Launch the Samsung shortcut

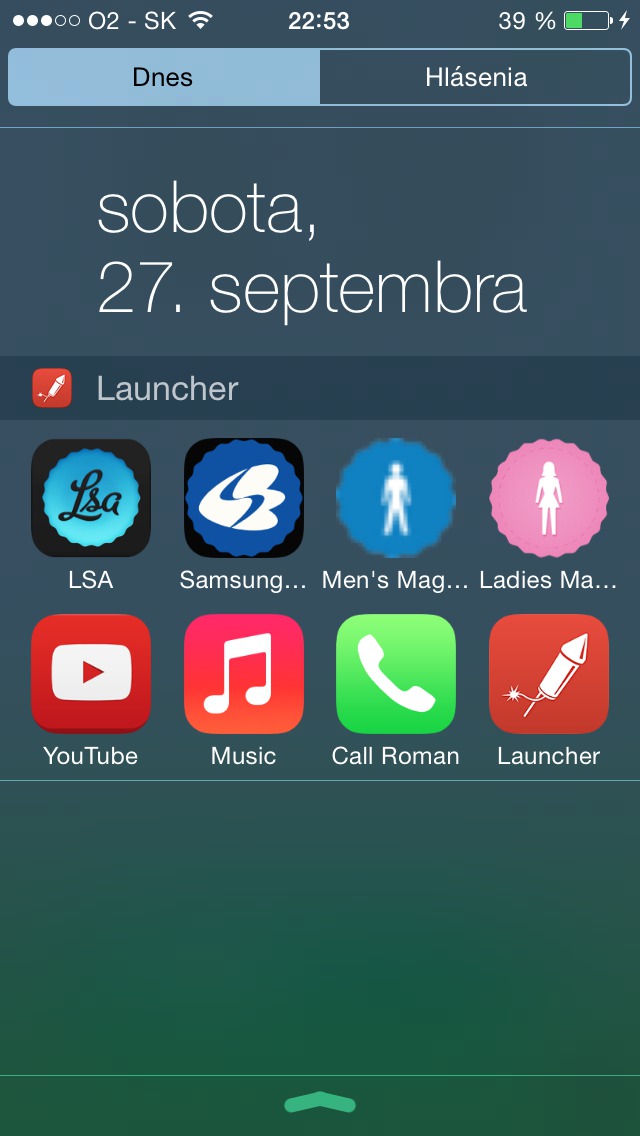coord(244,498)
